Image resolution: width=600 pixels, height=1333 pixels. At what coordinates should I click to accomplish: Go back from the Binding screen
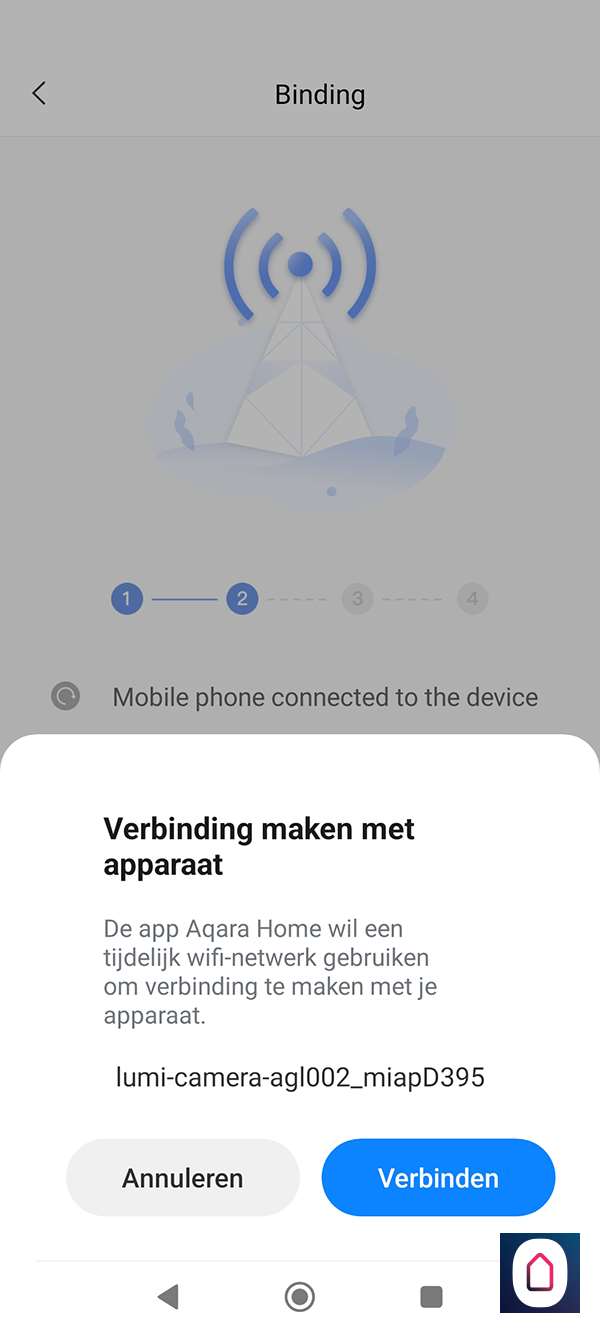pyautogui.click(x=39, y=94)
